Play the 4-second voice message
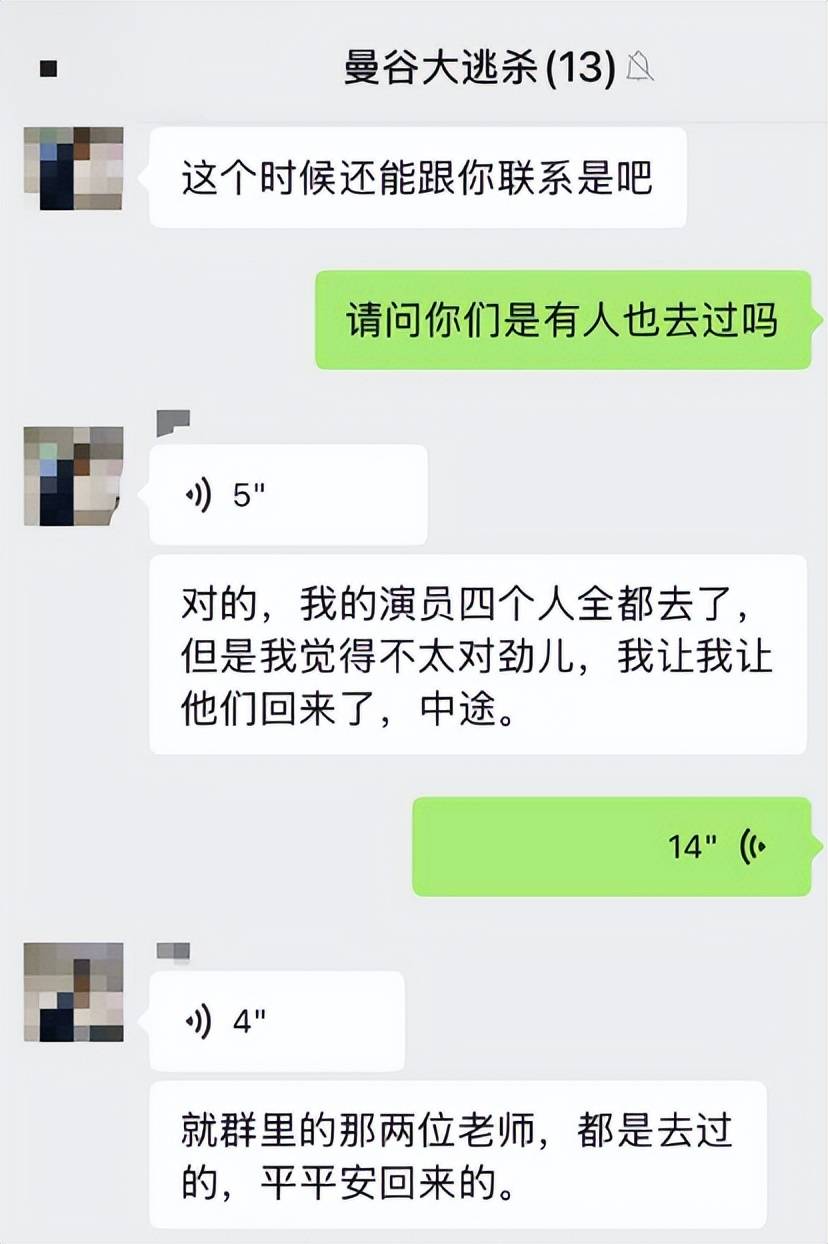 coord(277,1021)
